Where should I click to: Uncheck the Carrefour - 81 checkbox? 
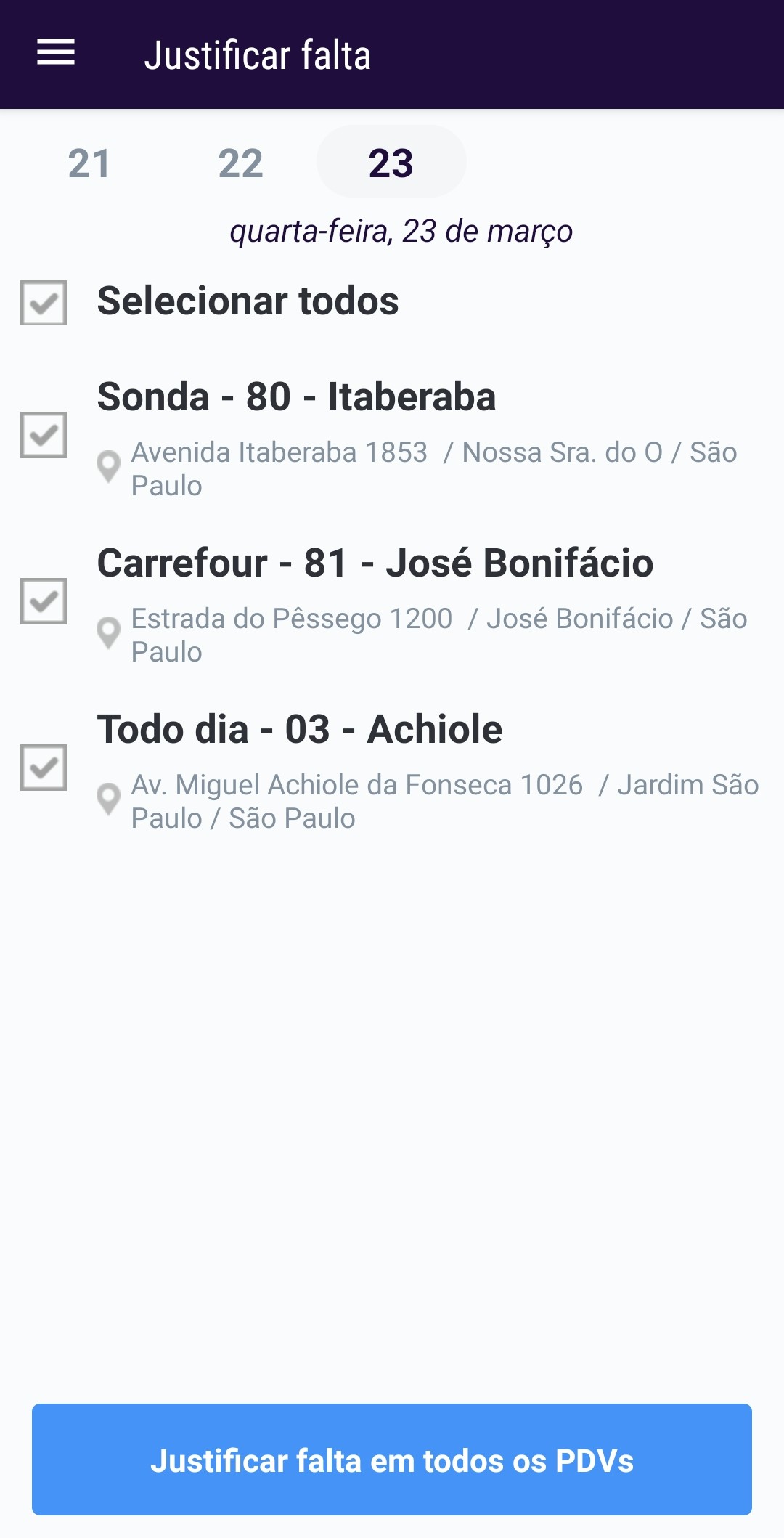coord(42,600)
